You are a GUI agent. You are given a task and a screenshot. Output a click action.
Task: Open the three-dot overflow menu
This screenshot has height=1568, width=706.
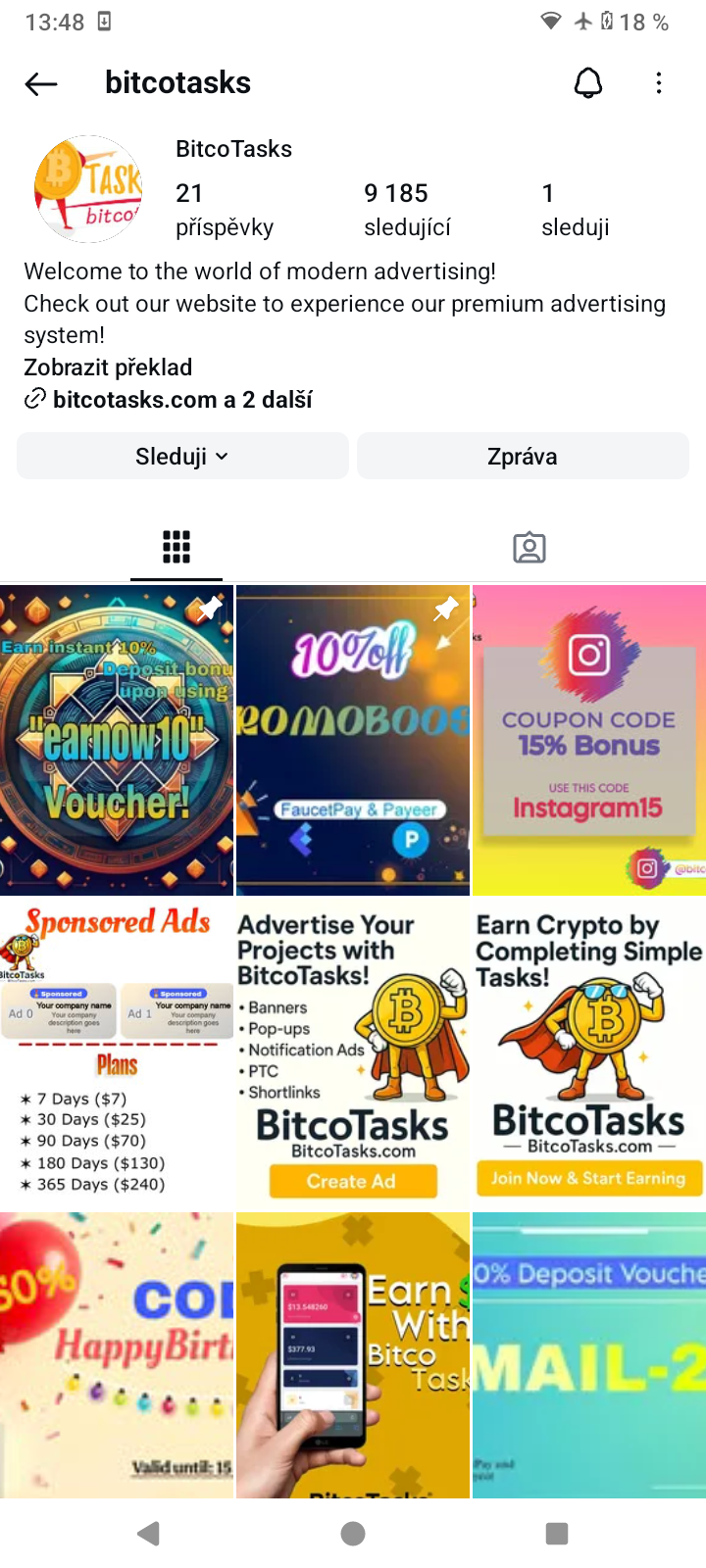[659, 84]
